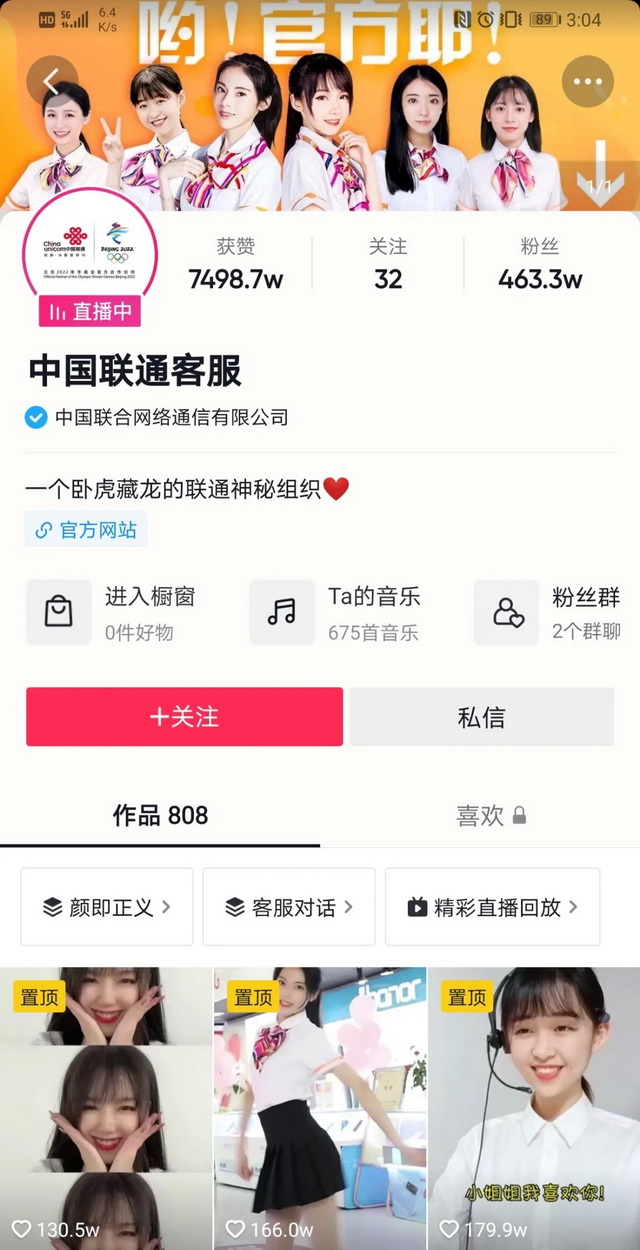
Task: Open the 客服对话 collection
Action: coord(289,907)
